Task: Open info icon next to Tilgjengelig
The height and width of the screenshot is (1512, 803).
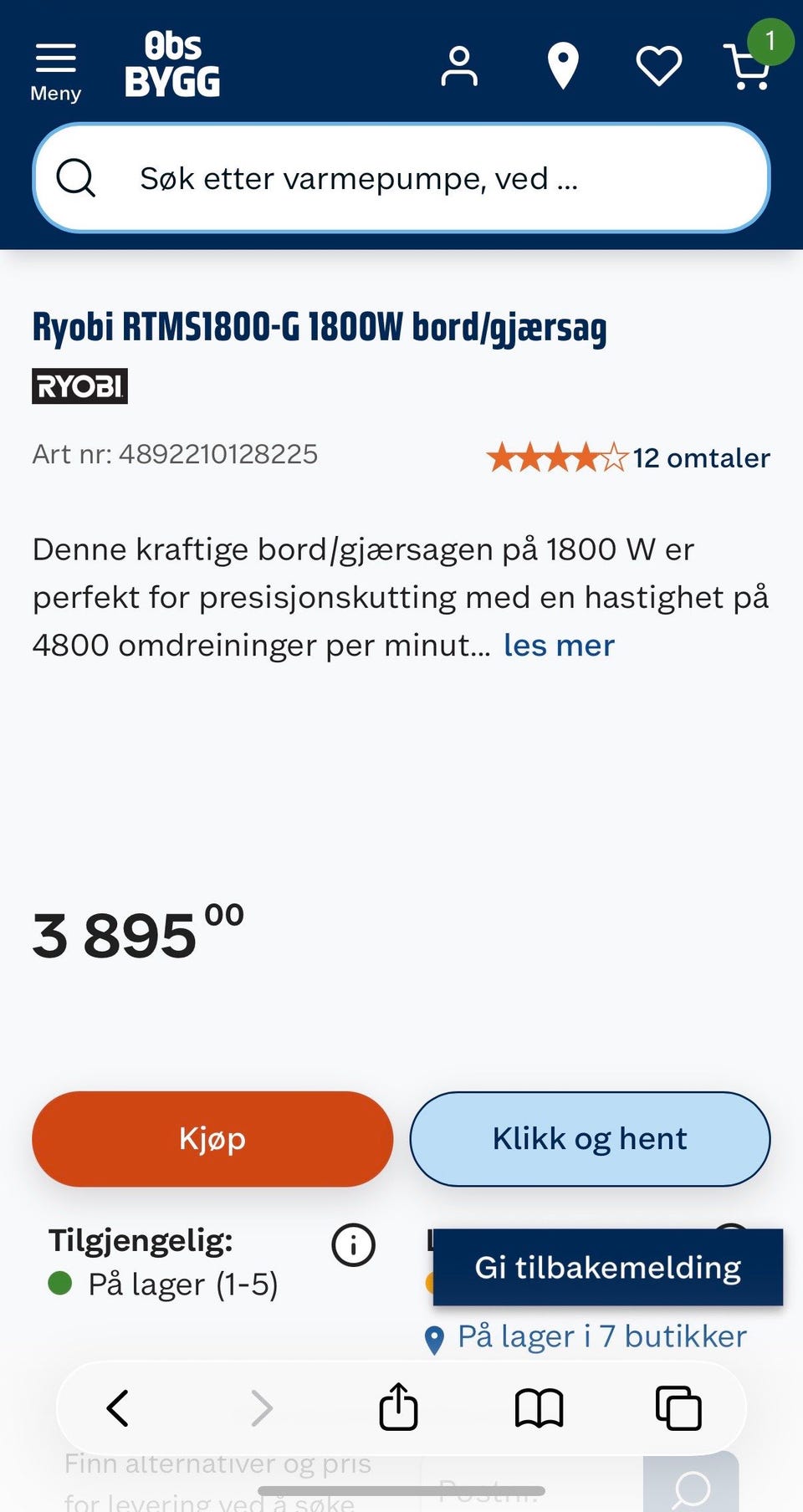Action: click(354, 1244)
